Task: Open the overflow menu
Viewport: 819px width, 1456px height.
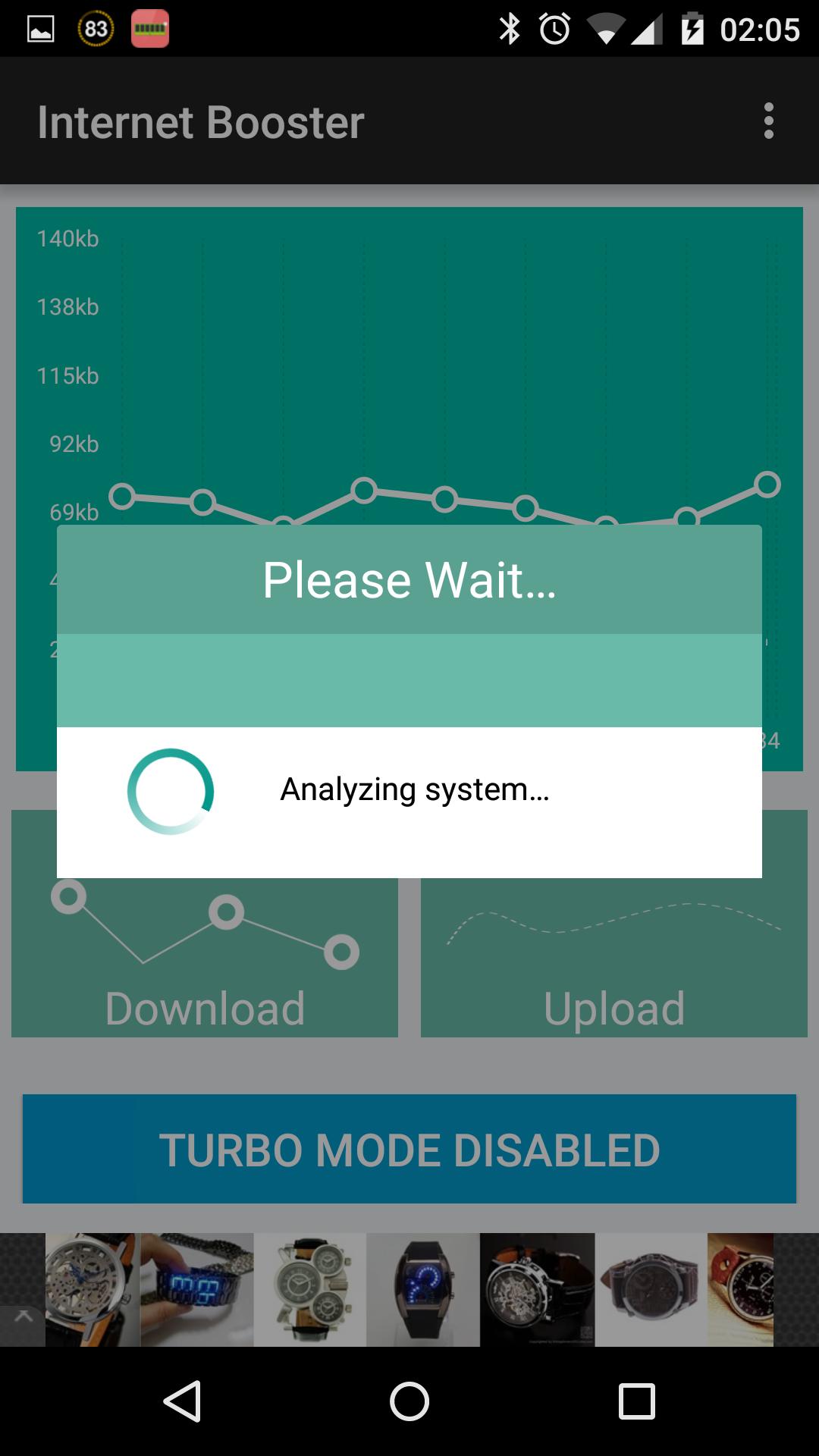Action: 768,121
